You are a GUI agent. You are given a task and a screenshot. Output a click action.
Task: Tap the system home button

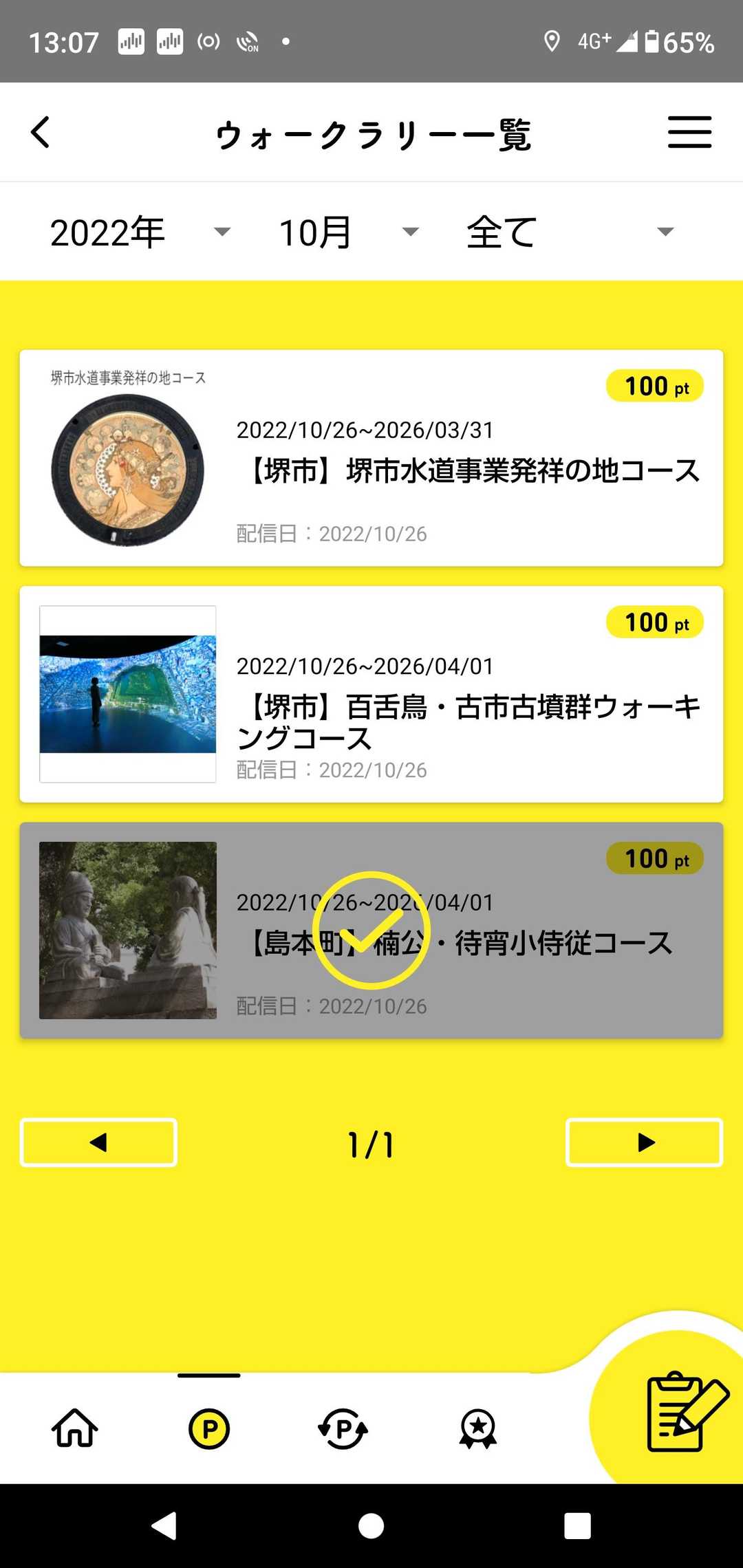(371, 1525)
